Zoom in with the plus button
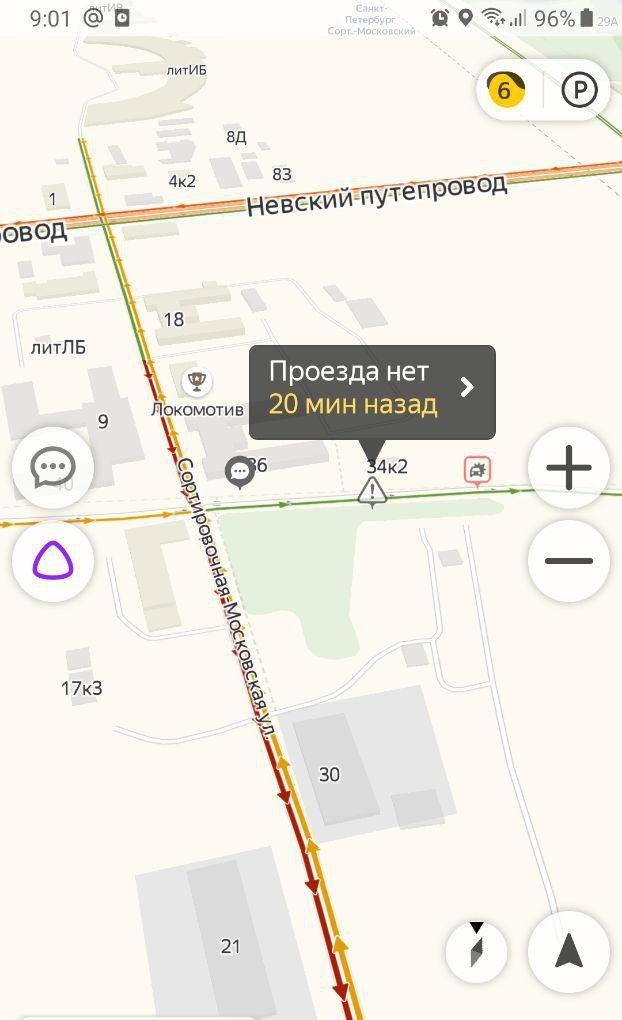 coord(569,468)
